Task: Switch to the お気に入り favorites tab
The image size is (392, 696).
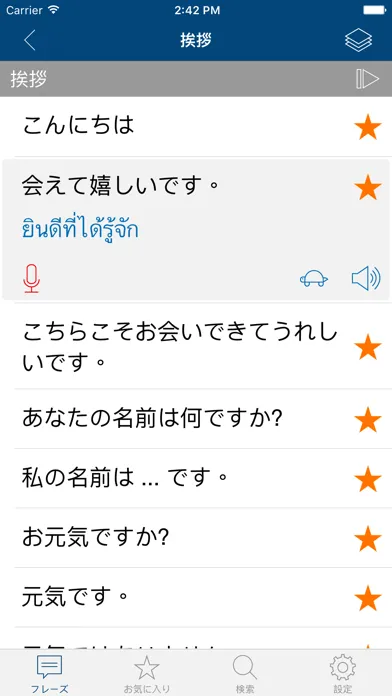Action: coord(147,674)
